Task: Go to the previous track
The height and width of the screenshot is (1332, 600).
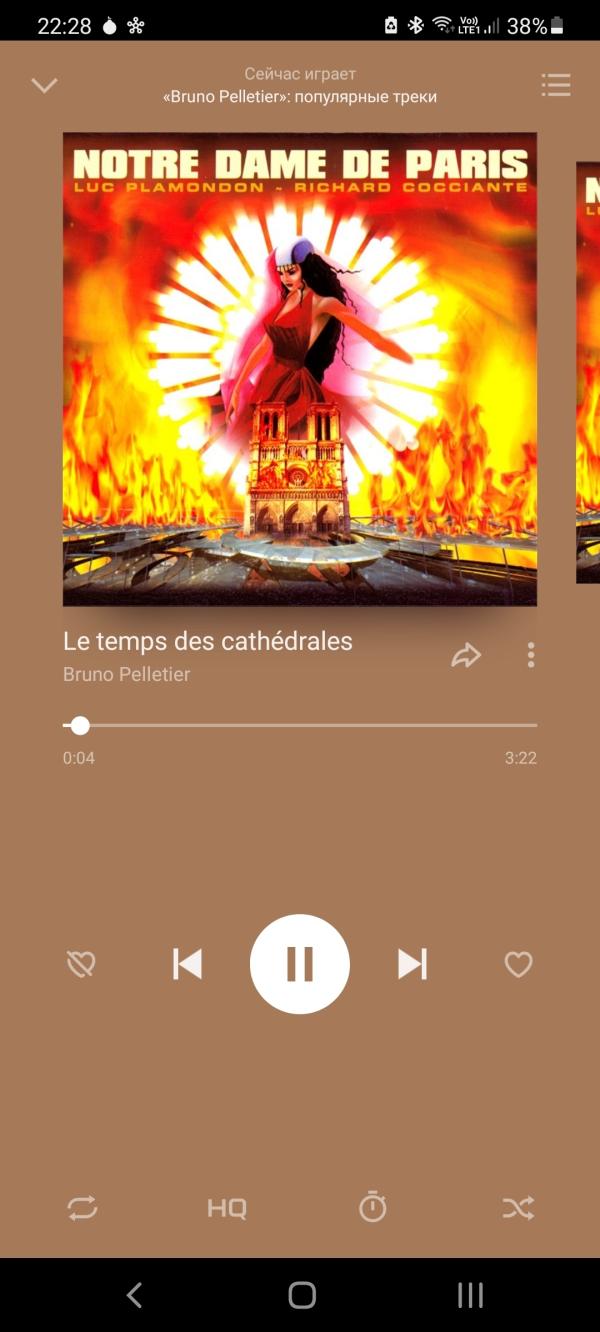Action: pyautogui.click(x=187, y=964)
